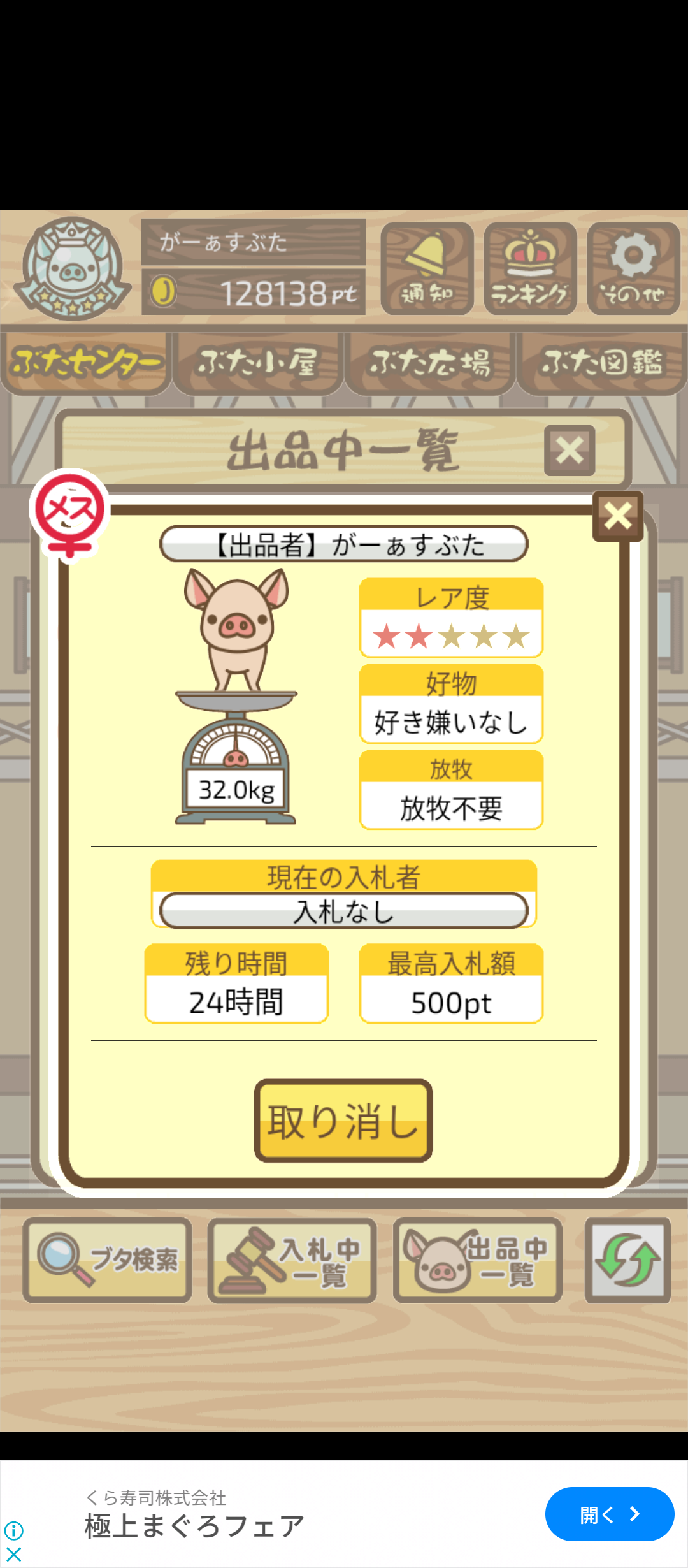The image size is (688, 1568).
Task: Switch to the ぶた小屋 tab
Action: [x=257, y=362]
